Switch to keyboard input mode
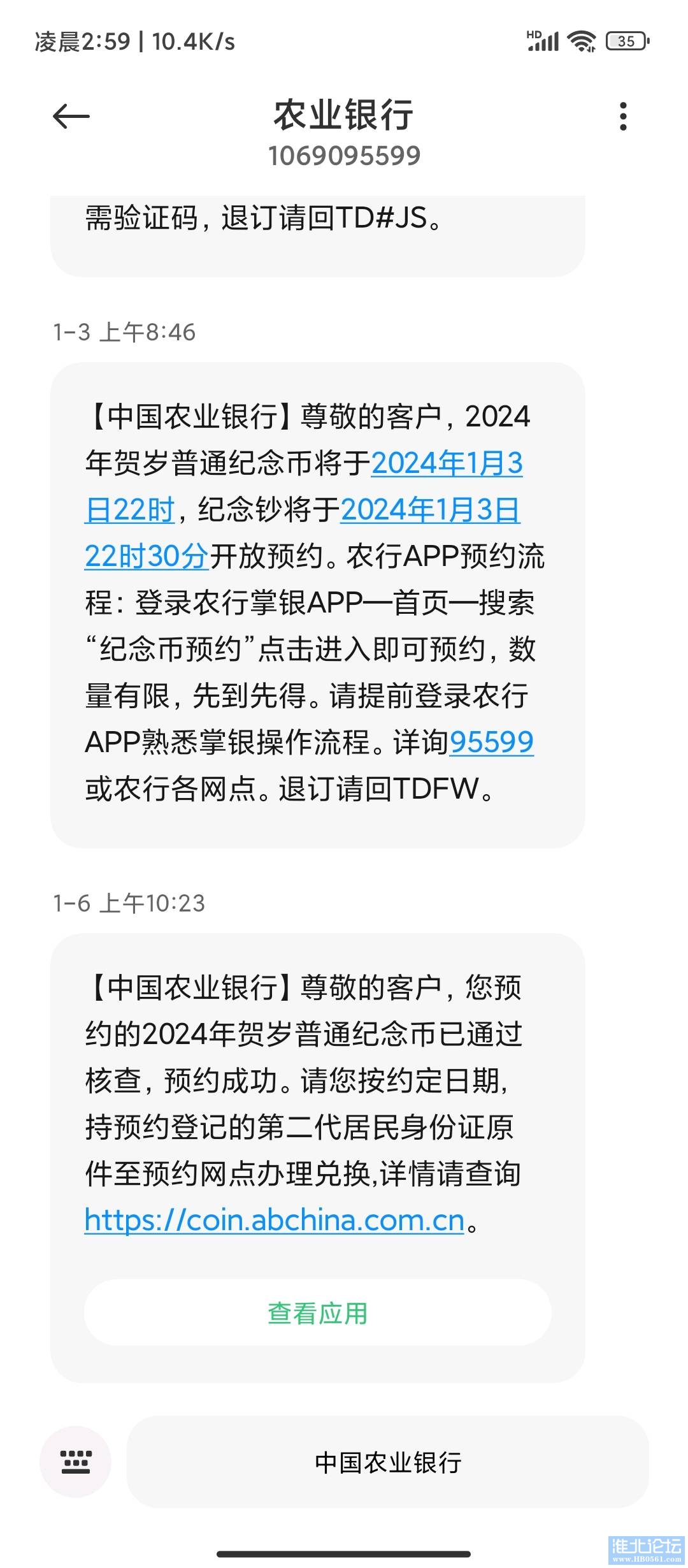 [76, 1462]
